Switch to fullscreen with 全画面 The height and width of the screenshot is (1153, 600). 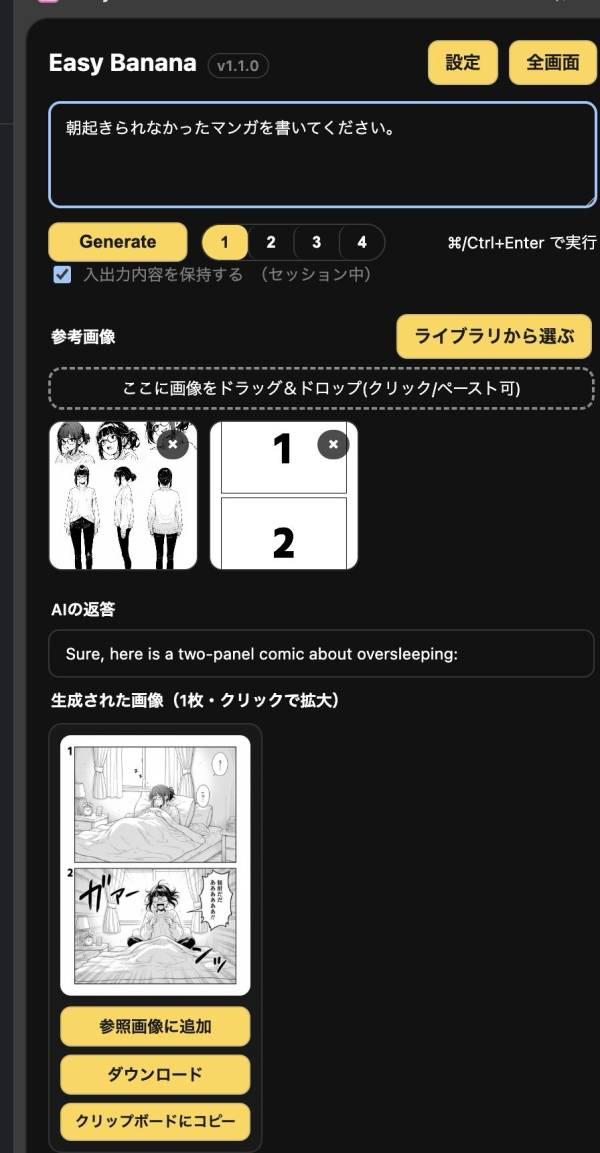pos(552,63)
